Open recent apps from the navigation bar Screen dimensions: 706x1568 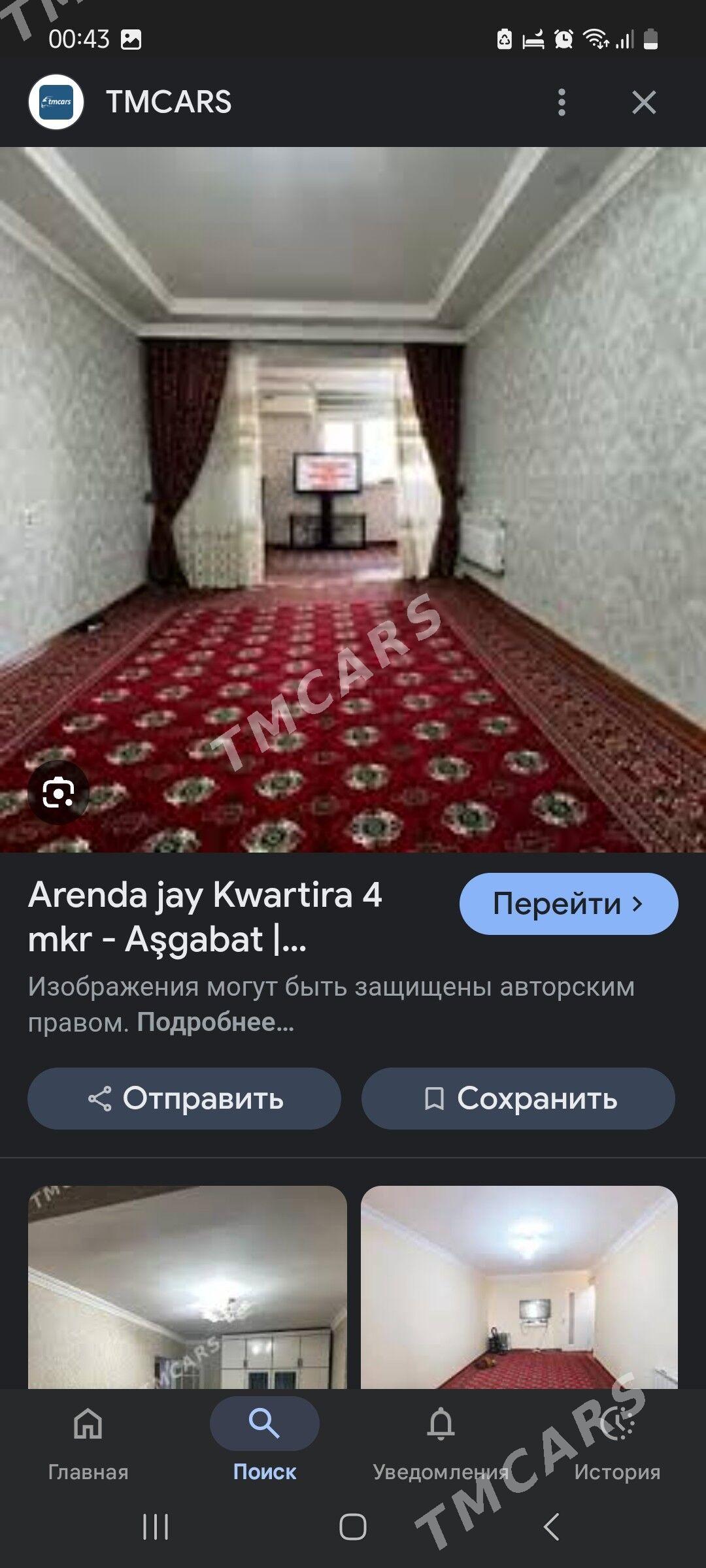[x=156, y=1527]
